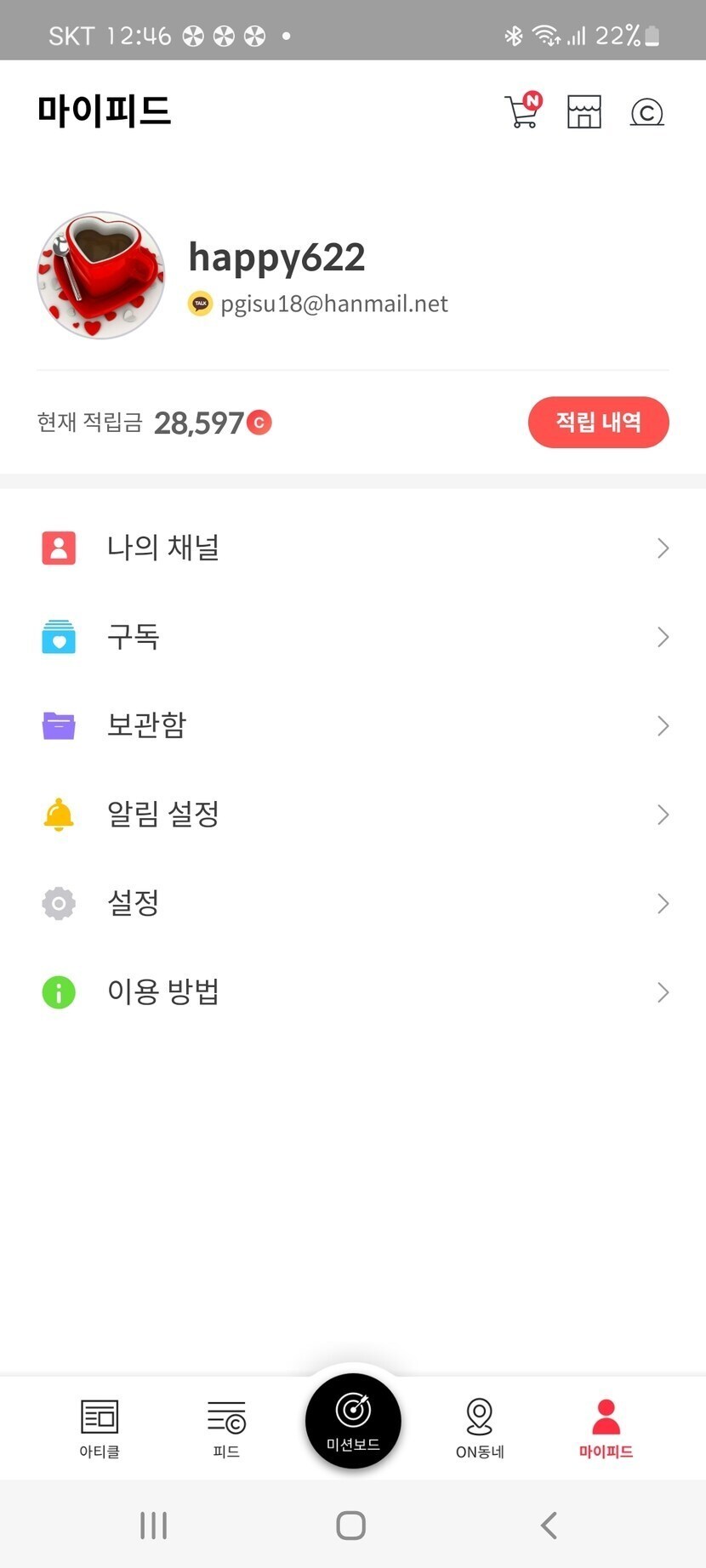The width and height of the screenshot is (706, 1568).
Task: Switch to the ON동네 tab
Action: click(480, 1429)
